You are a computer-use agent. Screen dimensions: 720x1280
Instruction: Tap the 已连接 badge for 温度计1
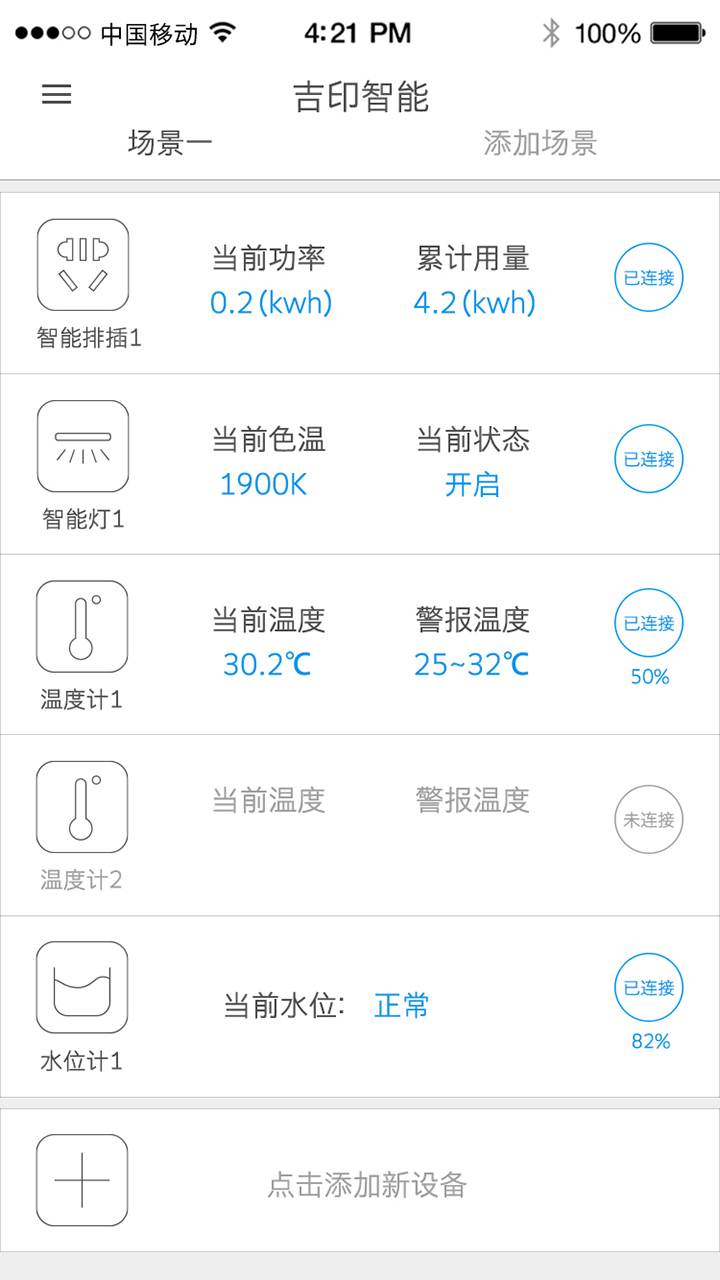click(x=649, y=623)
